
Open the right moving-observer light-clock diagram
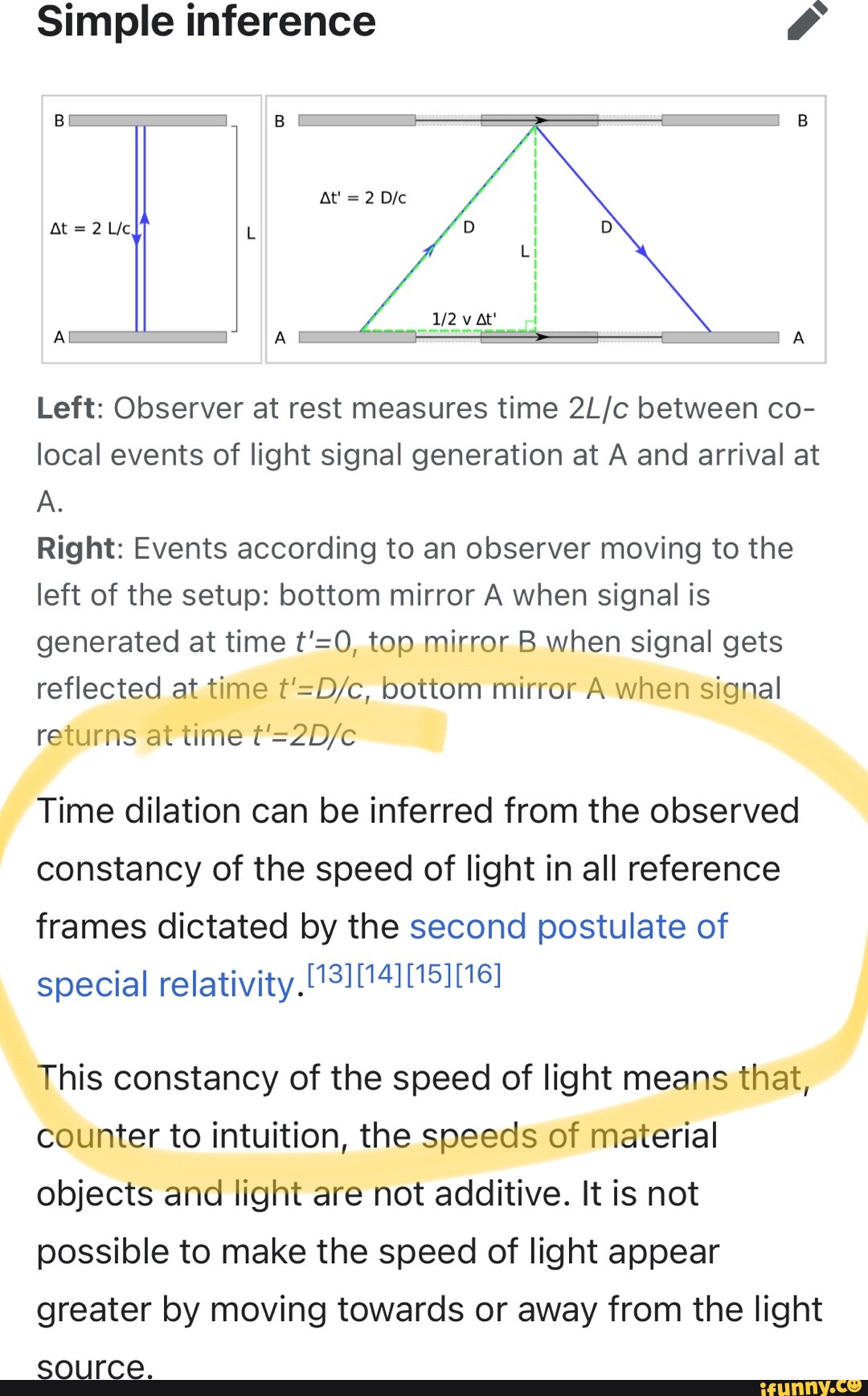[x=546, y=229]
